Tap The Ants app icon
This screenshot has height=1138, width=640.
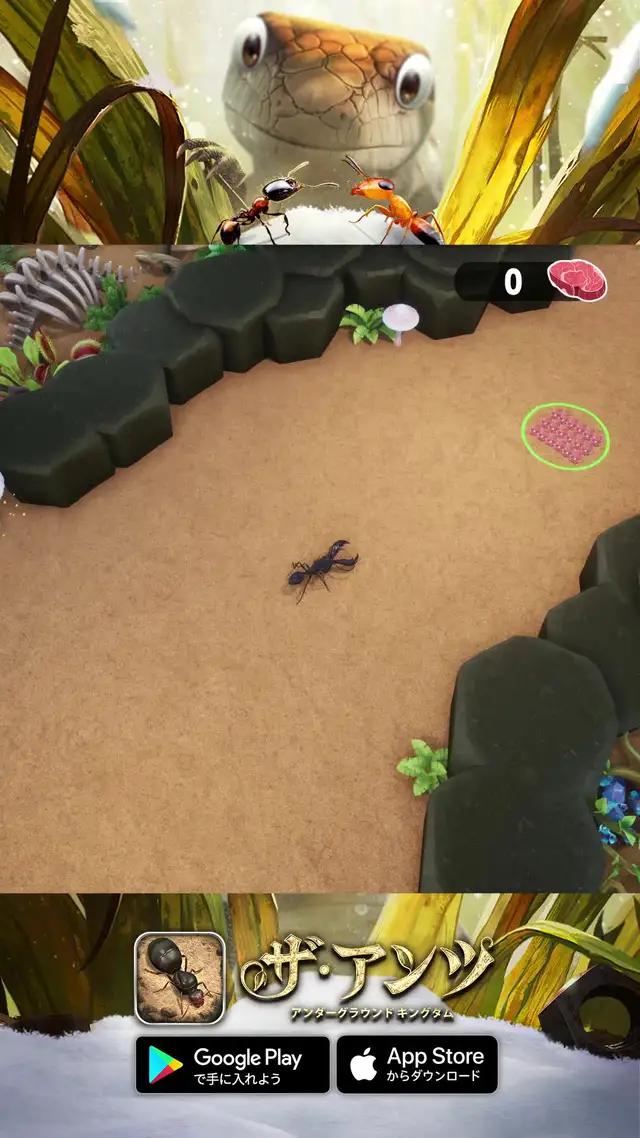click(180, 978)
